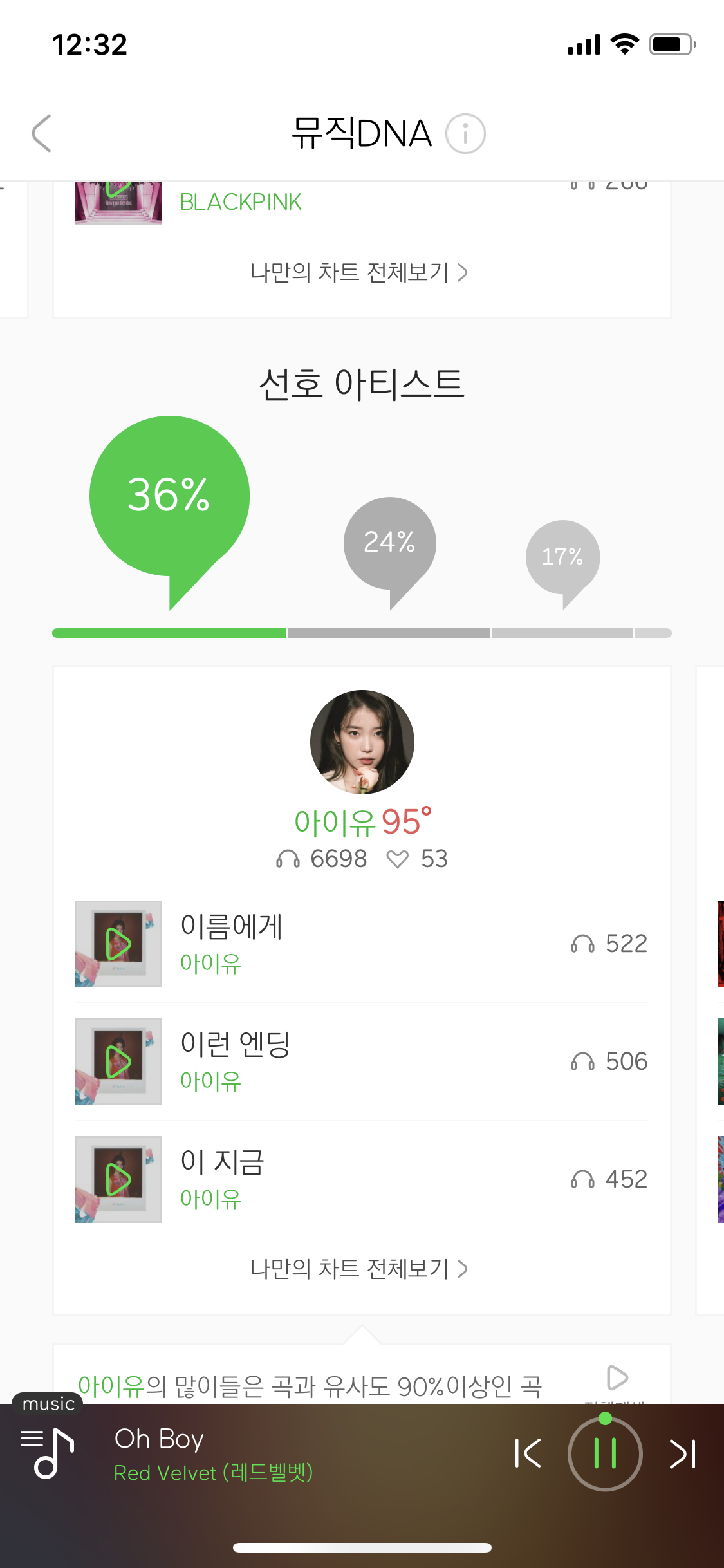Select the 24% preference bubble
This screenshot has width=724, height=1568.
(388, 543)
